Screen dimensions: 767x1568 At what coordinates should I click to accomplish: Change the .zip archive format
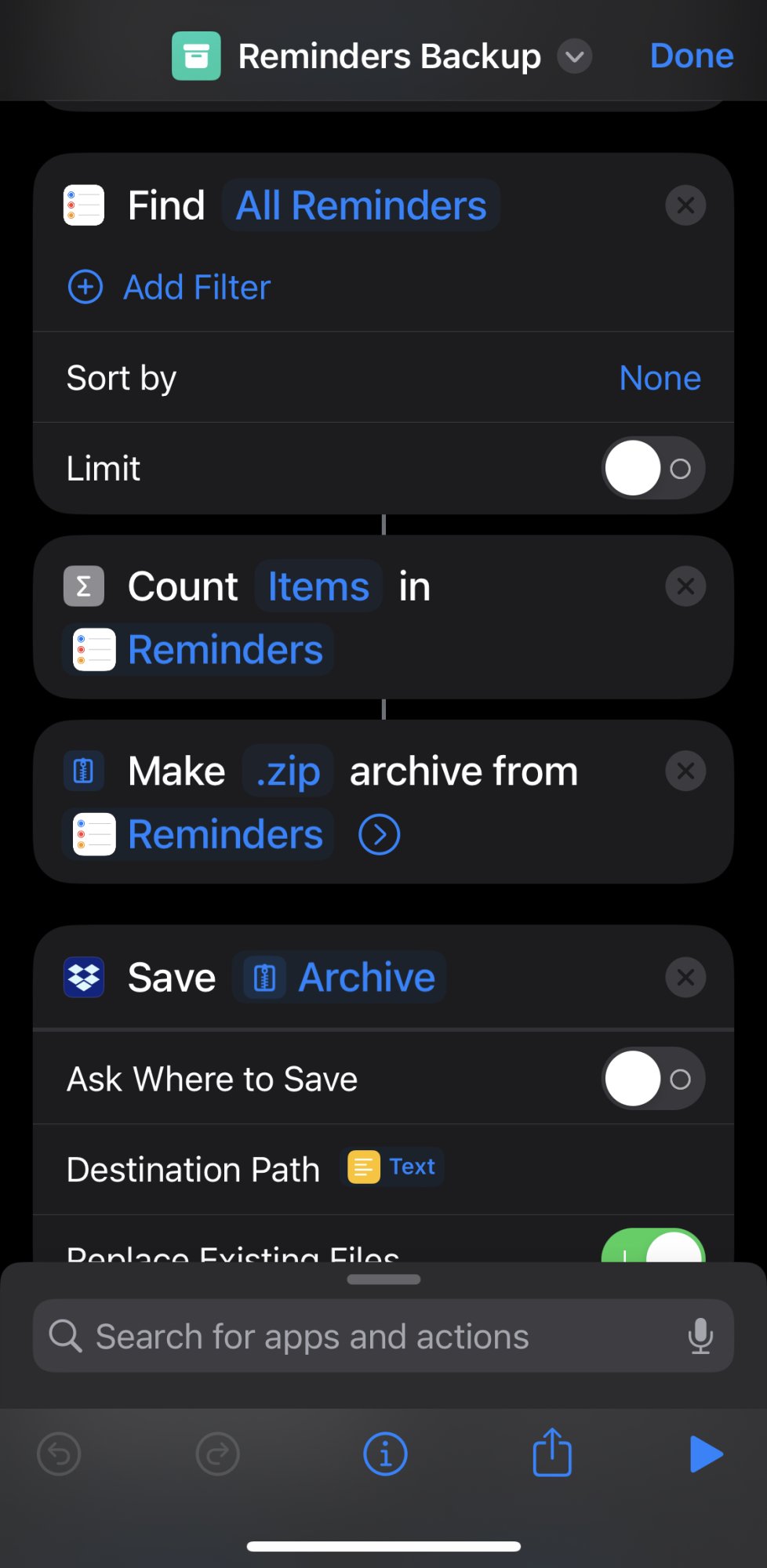pyautogui.click(x=288, y=772)
